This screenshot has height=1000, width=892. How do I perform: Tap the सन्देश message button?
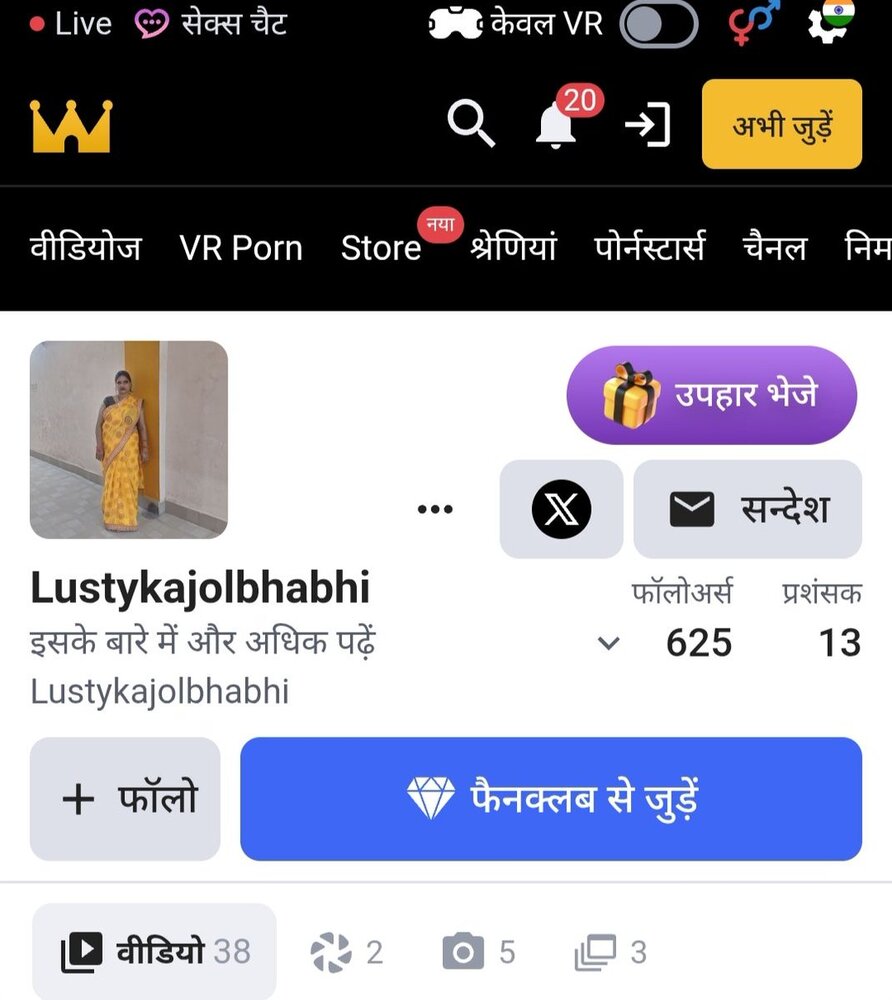pos(748,509)
